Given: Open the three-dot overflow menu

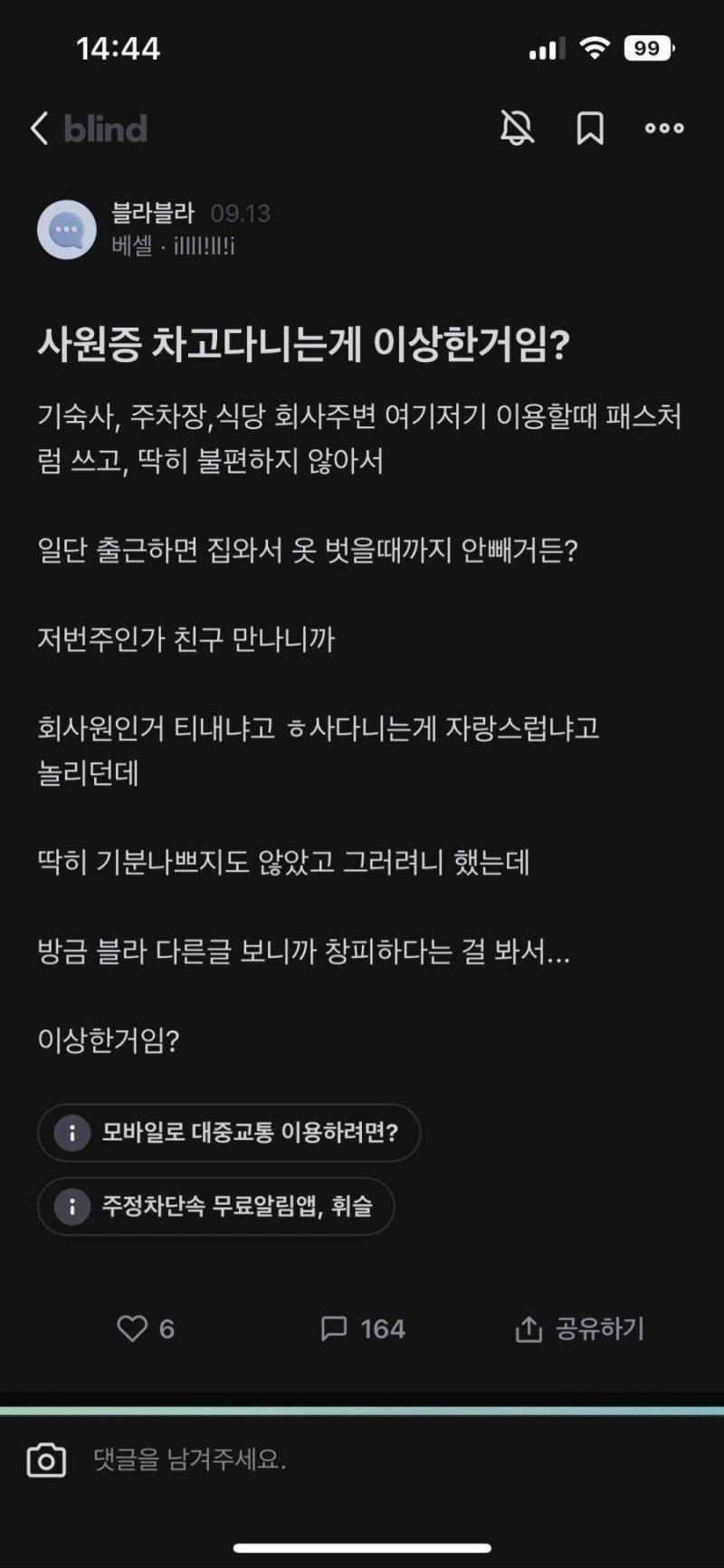Looking at the screenshot, I should click(664, 129).
